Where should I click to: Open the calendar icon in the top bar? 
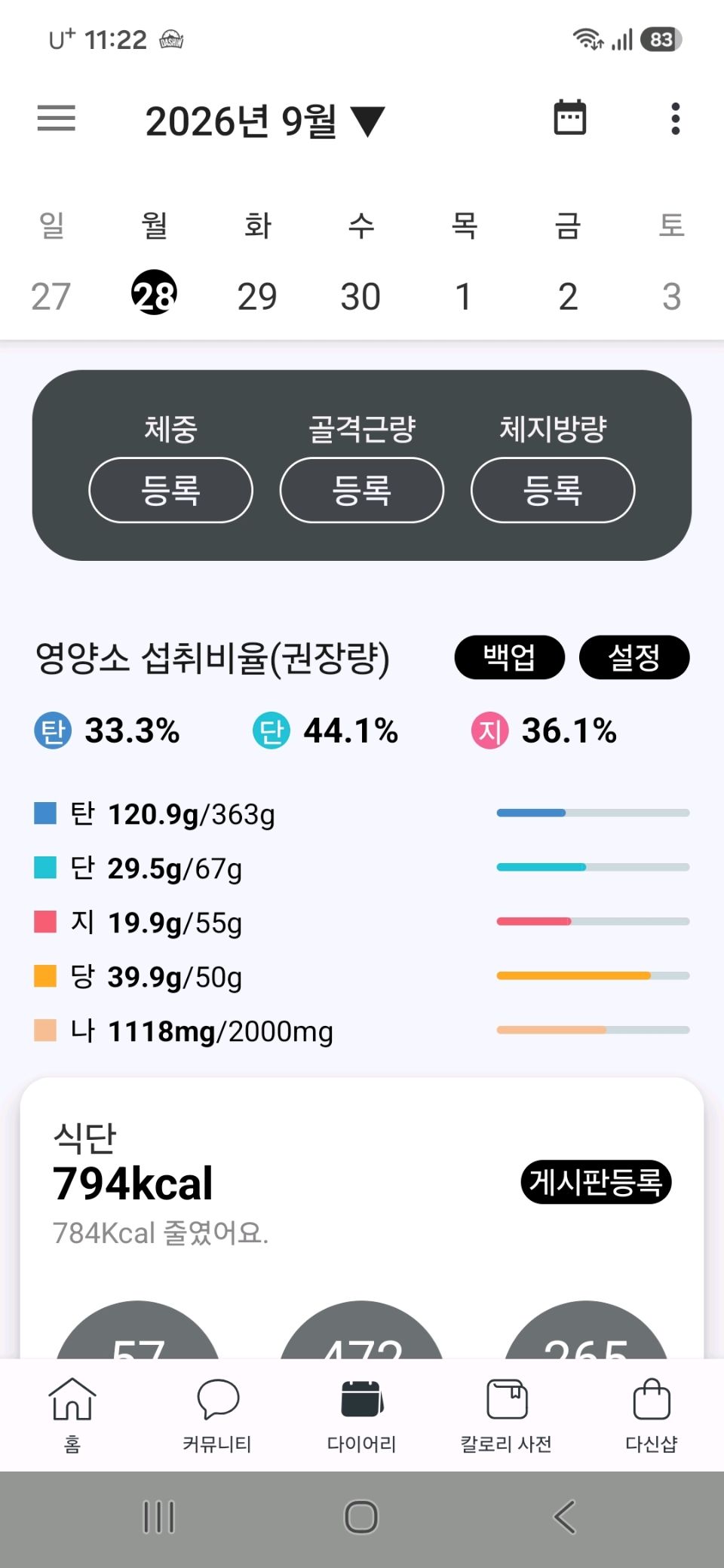[x=570, y=118]
